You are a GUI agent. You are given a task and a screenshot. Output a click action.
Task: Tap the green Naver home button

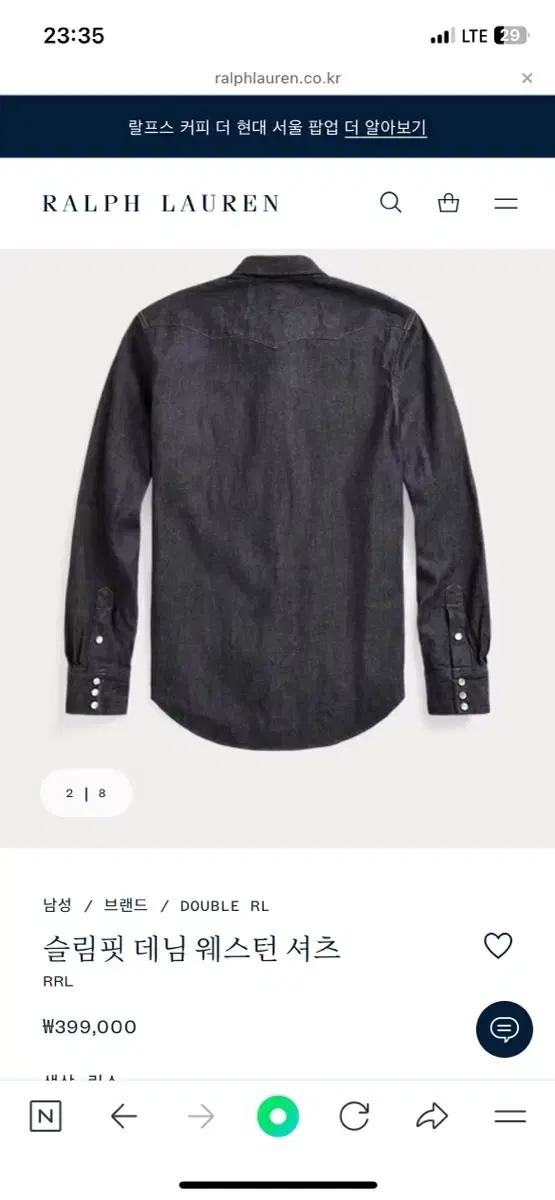point(278,1116)
